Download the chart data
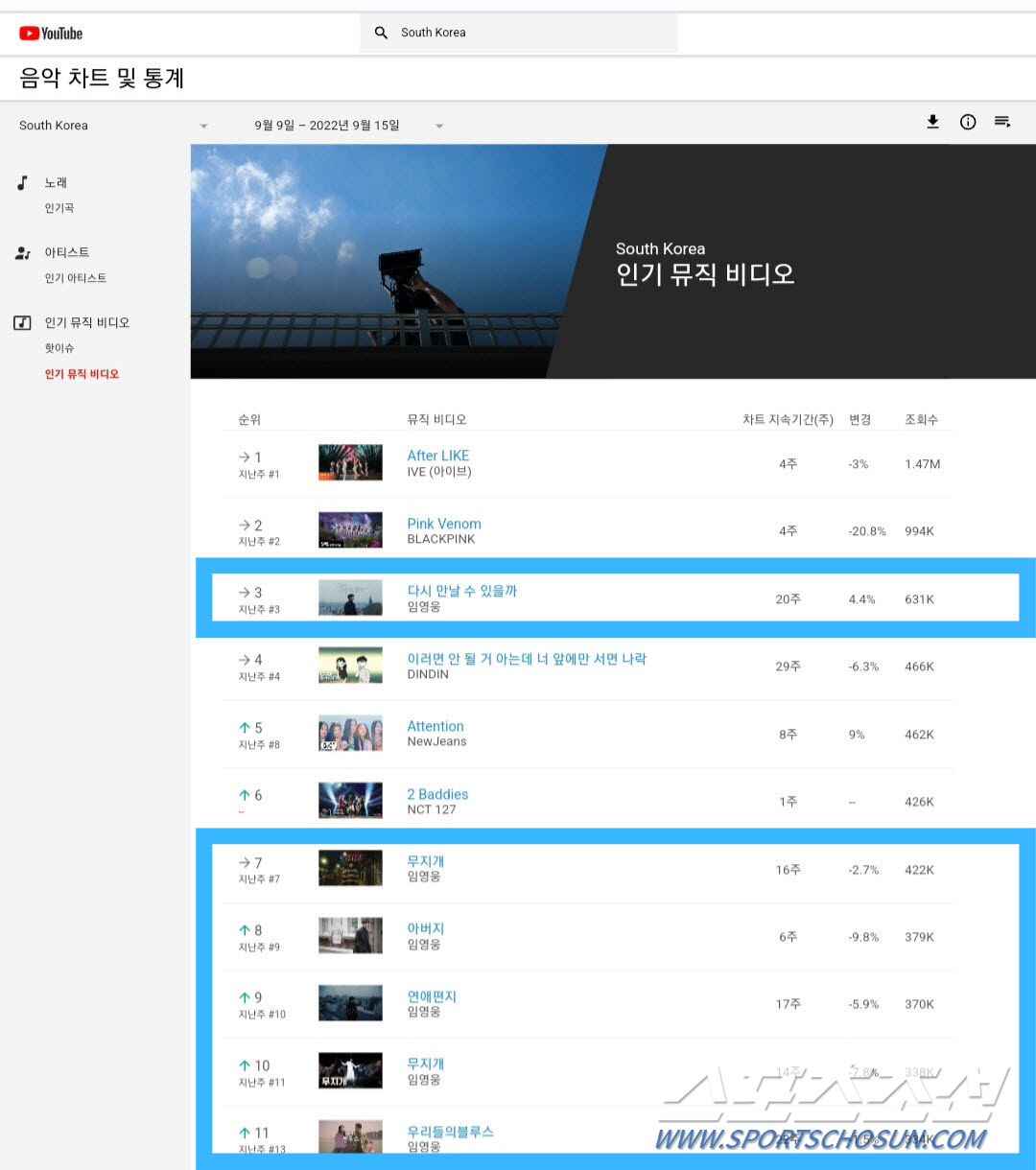The width and height of the screenshot is (1036, 1170). [932, 122]
